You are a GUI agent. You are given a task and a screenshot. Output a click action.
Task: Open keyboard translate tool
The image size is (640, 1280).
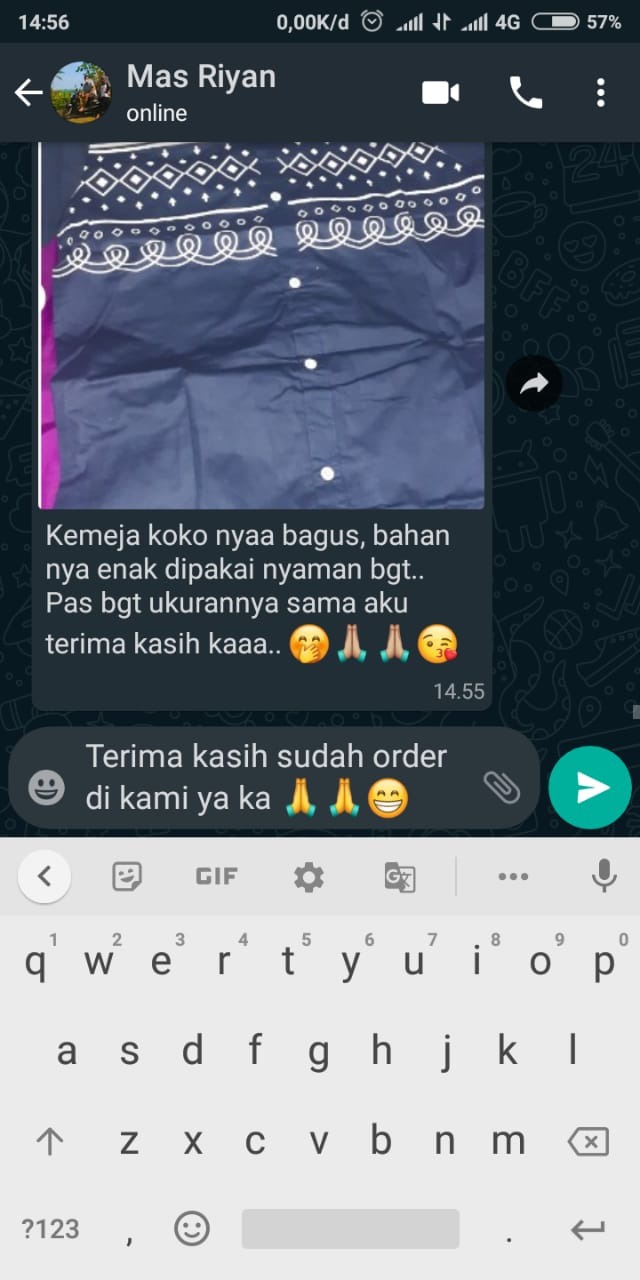coord(400,877)
